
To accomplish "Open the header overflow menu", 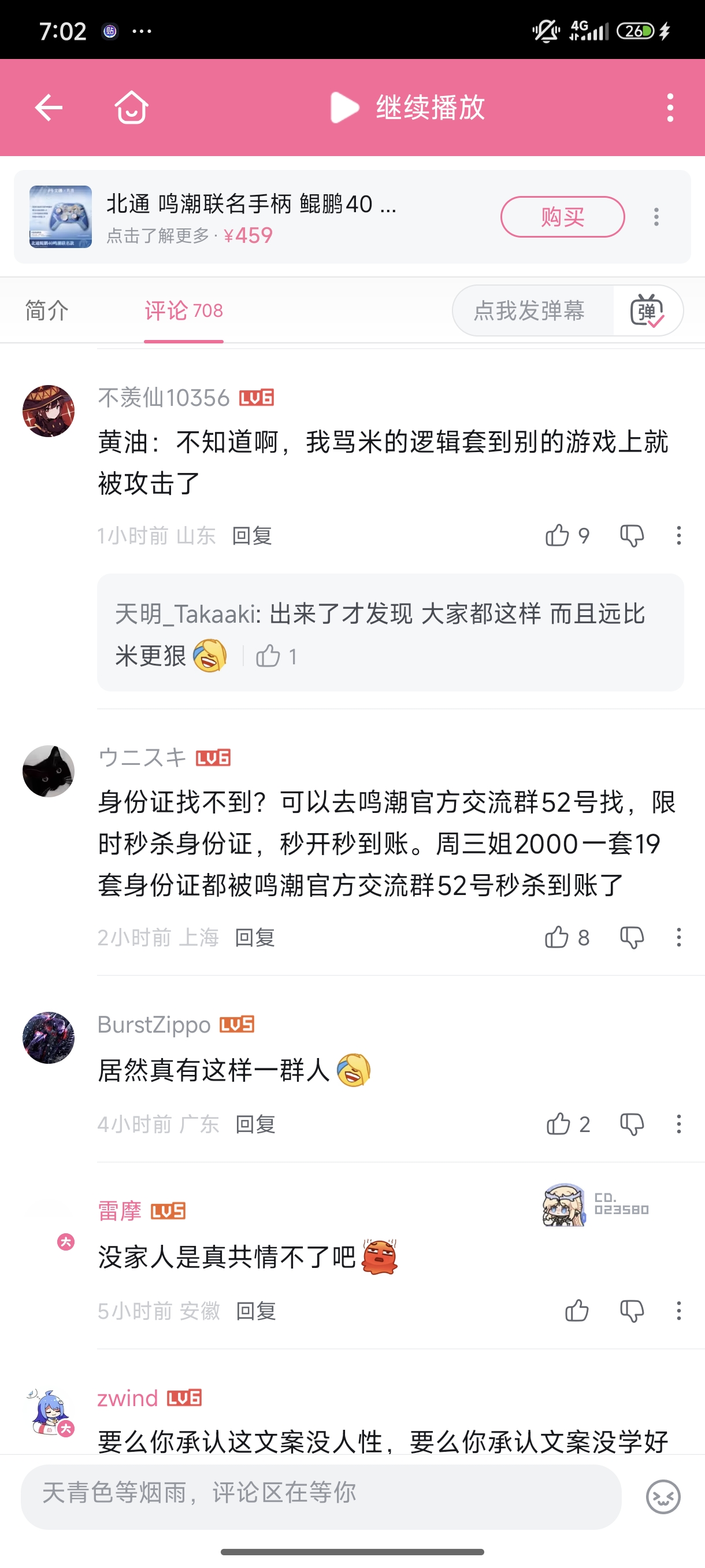I will 670,108.
